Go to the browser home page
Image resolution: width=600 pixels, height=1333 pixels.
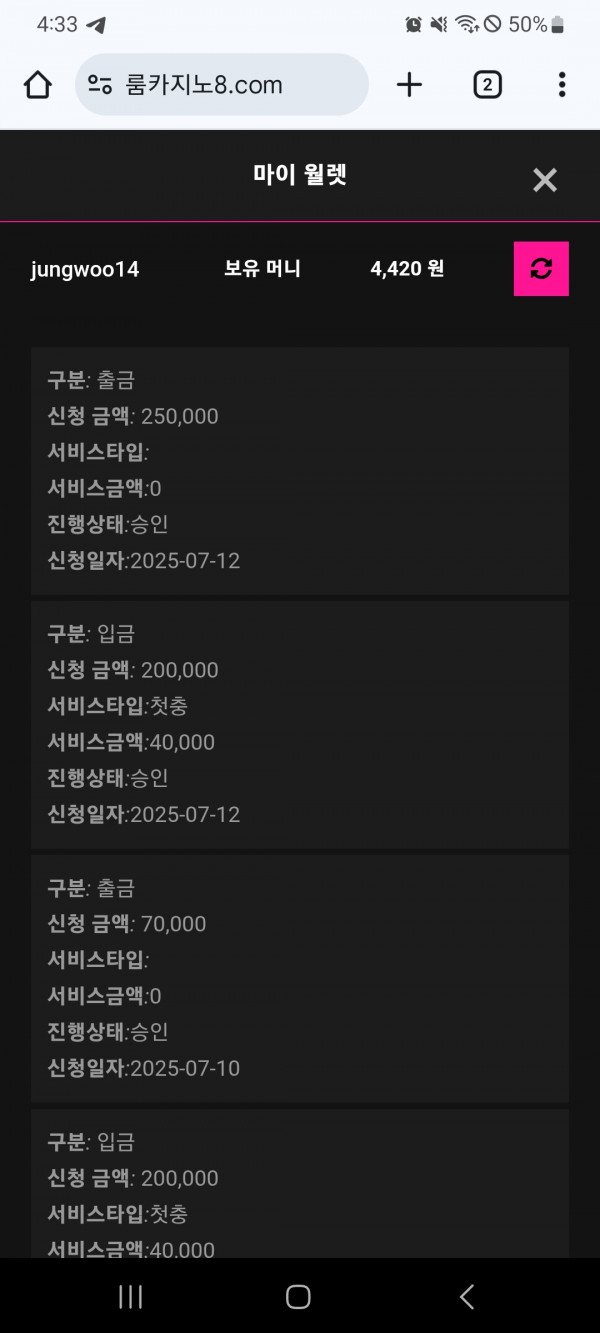pyautogui.click(x=38, y=85)
